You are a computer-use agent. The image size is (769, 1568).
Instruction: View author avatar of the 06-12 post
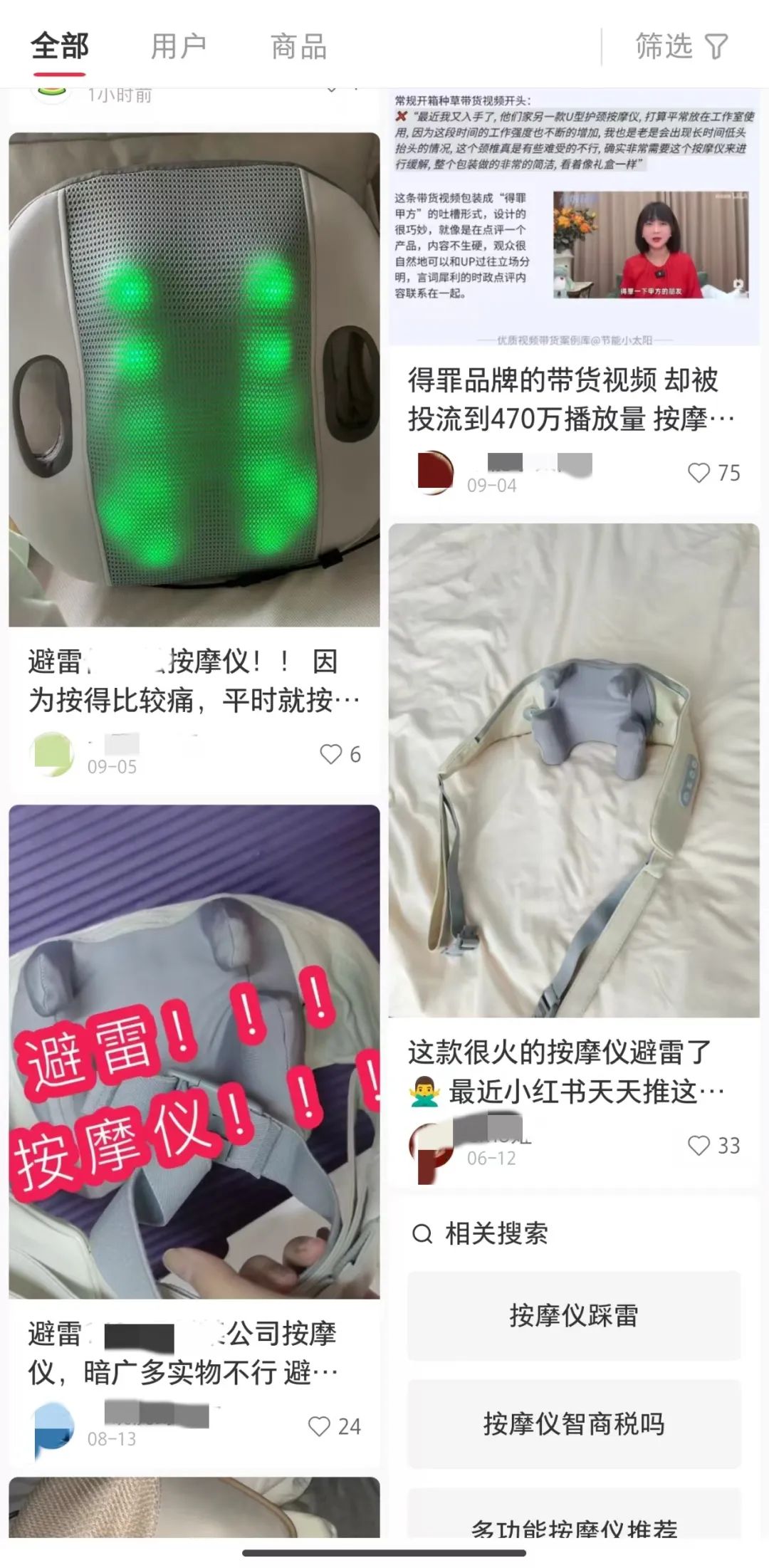click(430, 1146)
